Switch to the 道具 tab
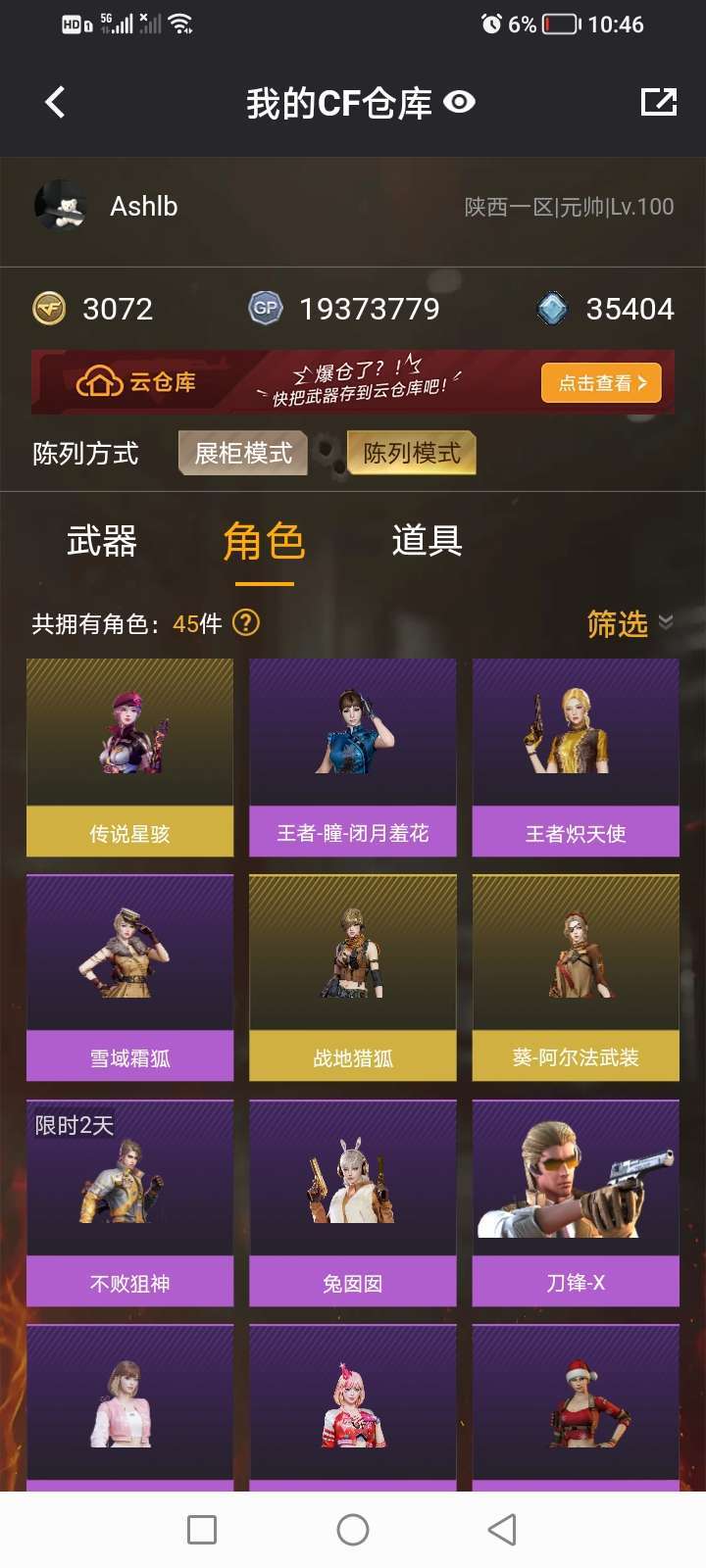This screenshot has height=1568, width=706. point(427,541)
